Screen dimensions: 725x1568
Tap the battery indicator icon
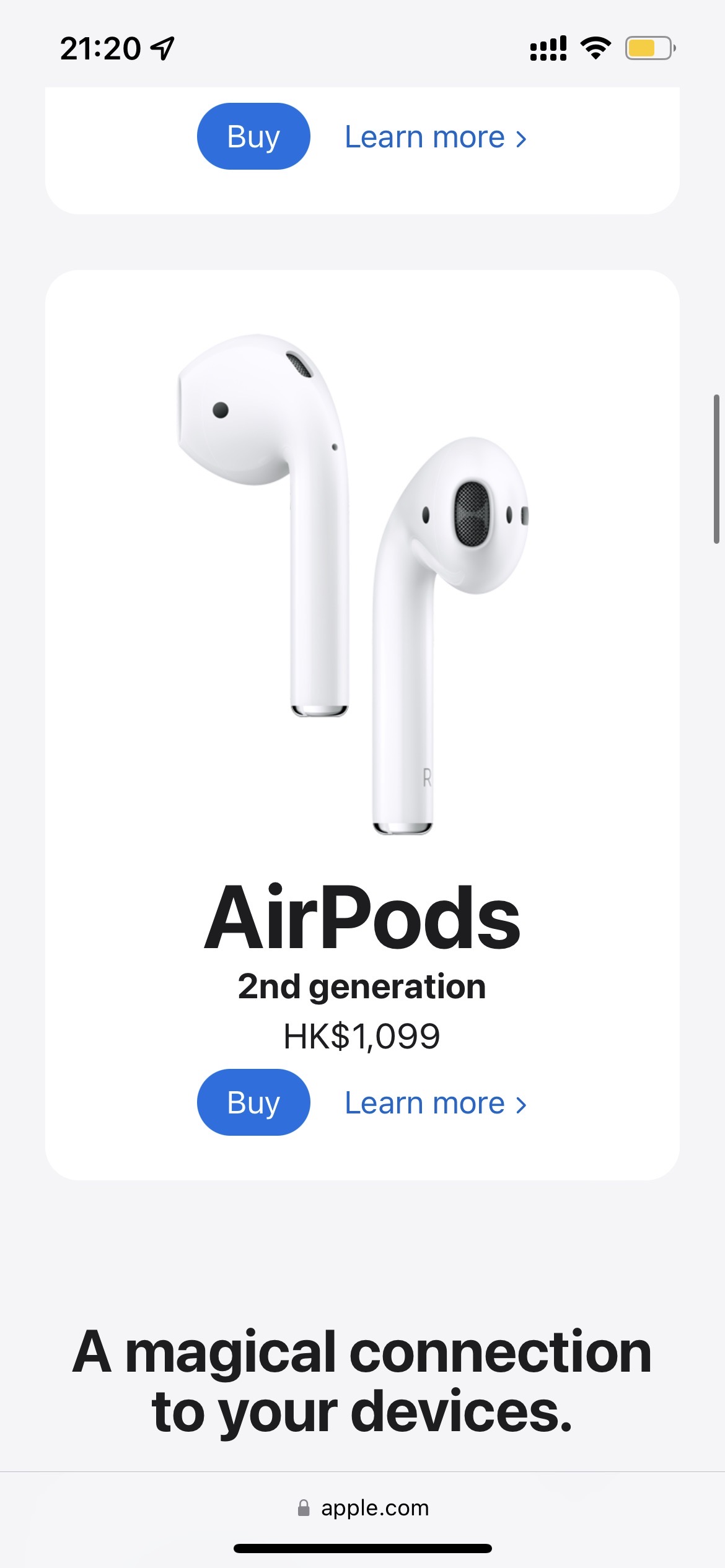point(649,47)
